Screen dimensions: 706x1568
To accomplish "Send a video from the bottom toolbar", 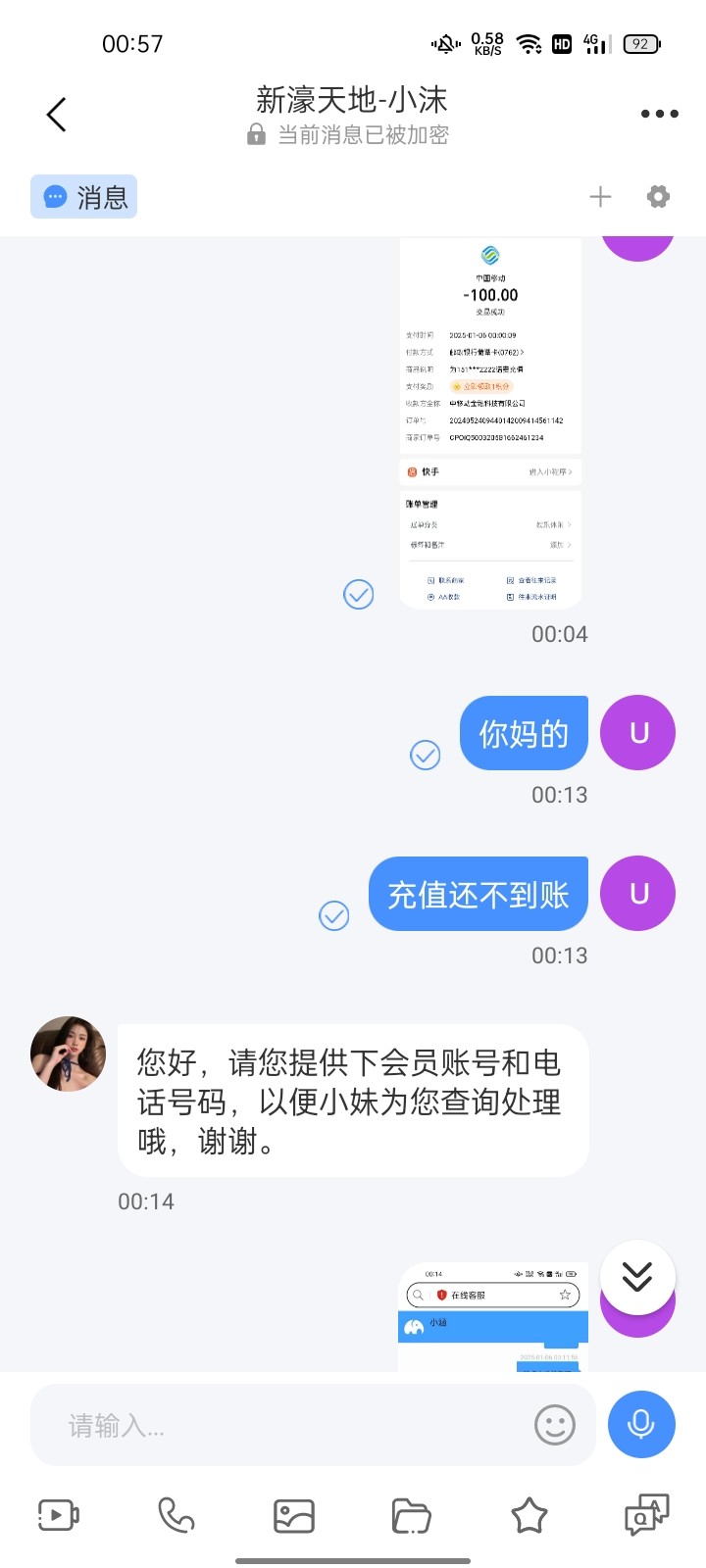I will pyautogui.click(x=58, y=1515).
